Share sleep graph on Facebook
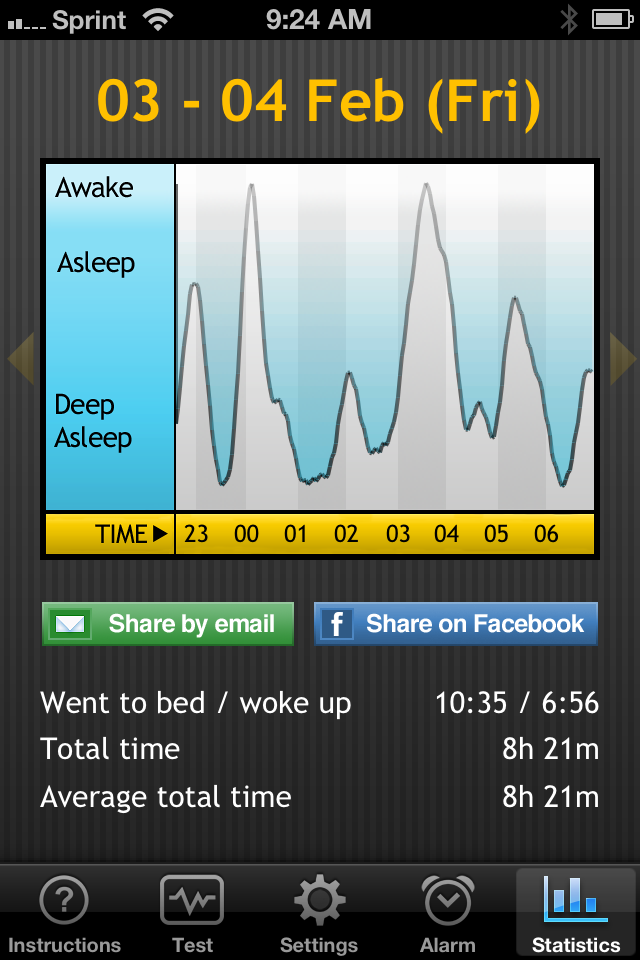Image resolution: width=640 pixels, height=960 pixels. [455, 624]
